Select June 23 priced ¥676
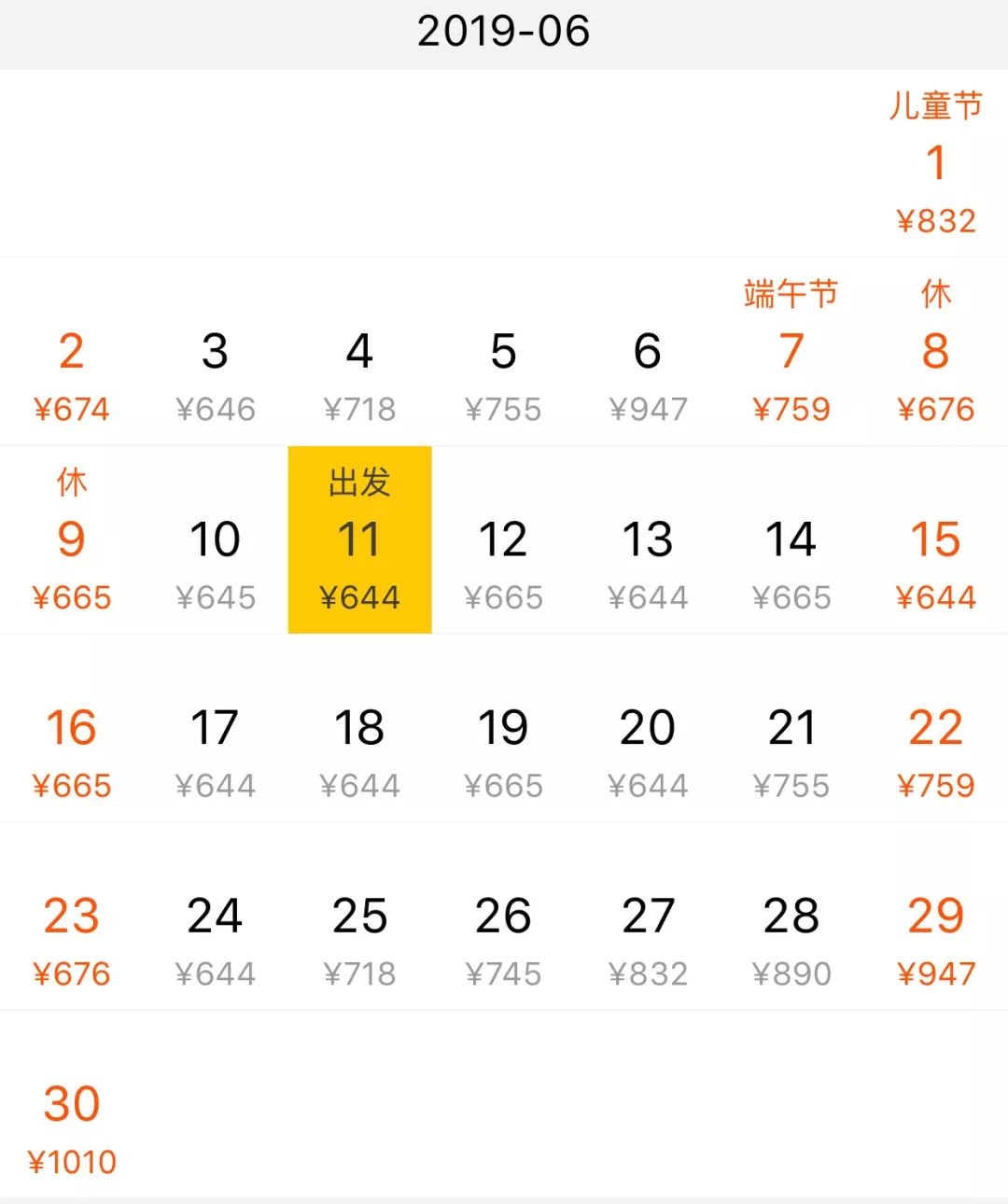Screen dimensions: 1008x1204 72,917
